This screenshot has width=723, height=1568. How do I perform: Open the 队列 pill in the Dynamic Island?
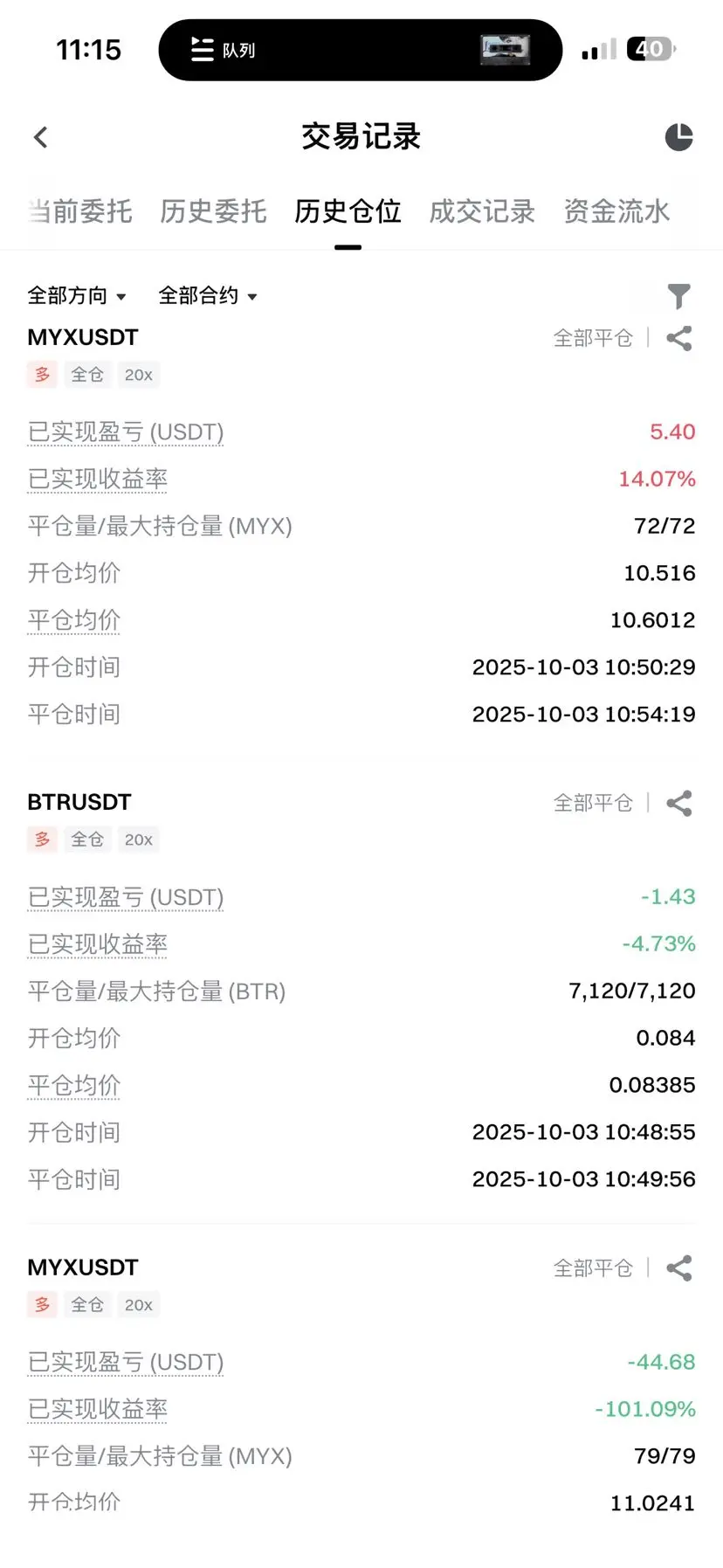[360, 50]
